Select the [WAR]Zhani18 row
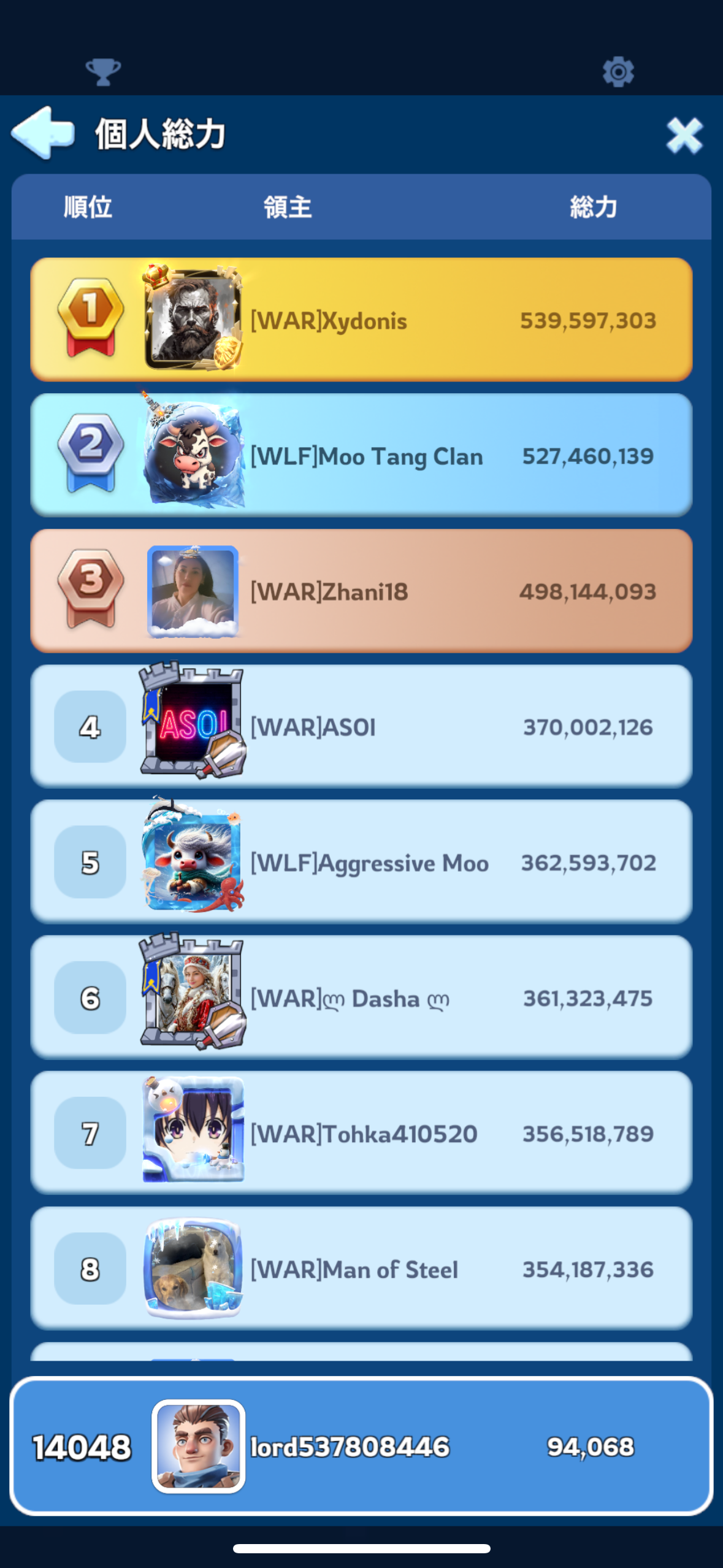 (x=361, y=591)
